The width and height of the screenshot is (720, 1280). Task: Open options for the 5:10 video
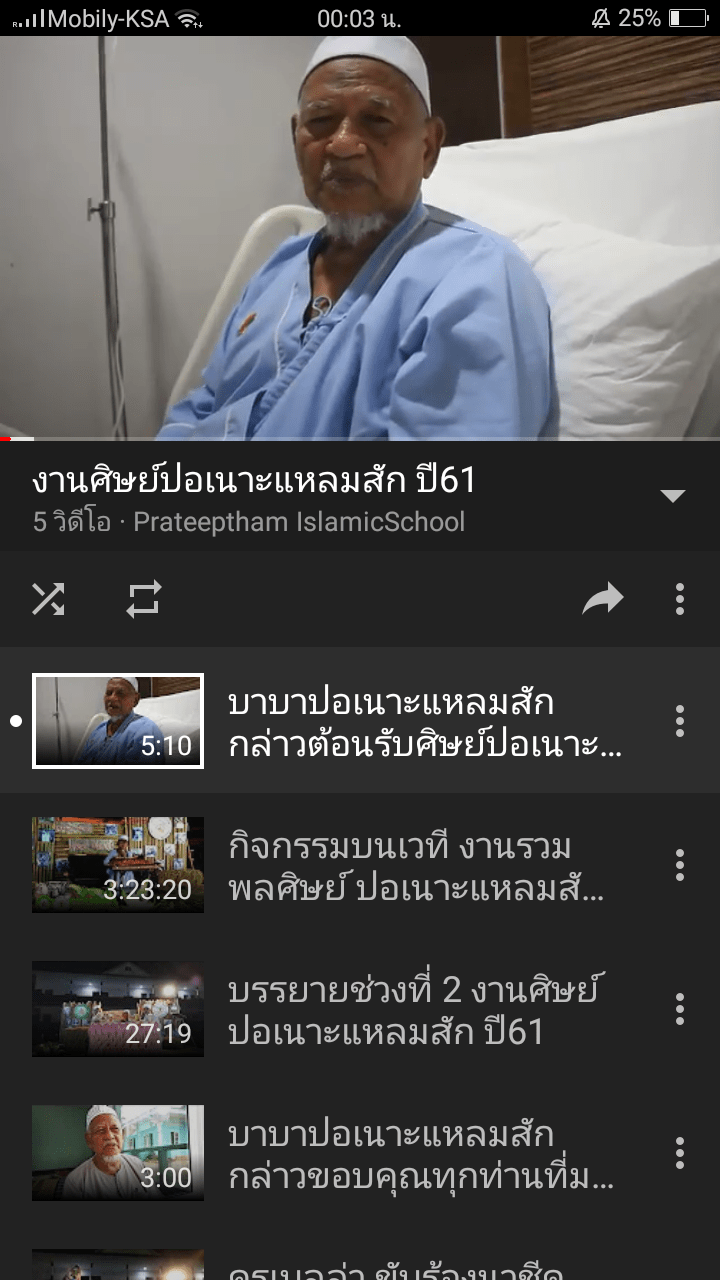pos(680,721)
